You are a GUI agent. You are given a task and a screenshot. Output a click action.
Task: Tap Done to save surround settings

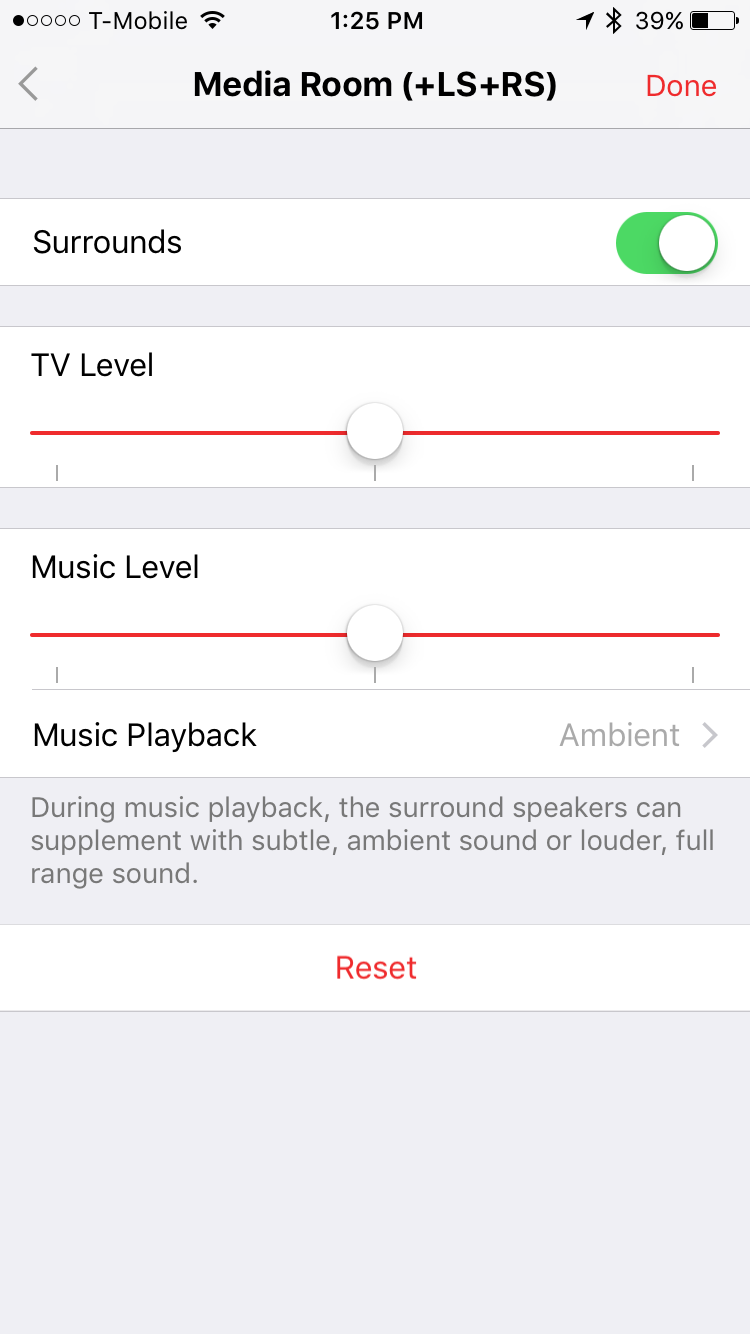click(x=681, y=86)
